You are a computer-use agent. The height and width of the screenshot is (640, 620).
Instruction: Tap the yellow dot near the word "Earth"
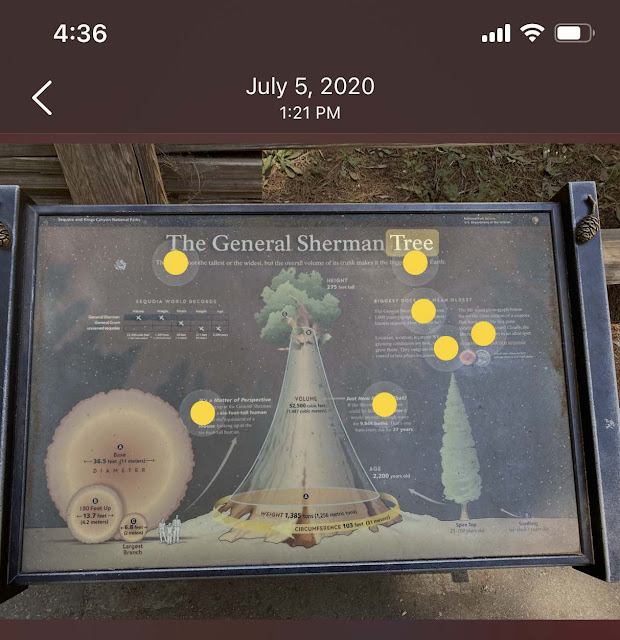(415, 262)
